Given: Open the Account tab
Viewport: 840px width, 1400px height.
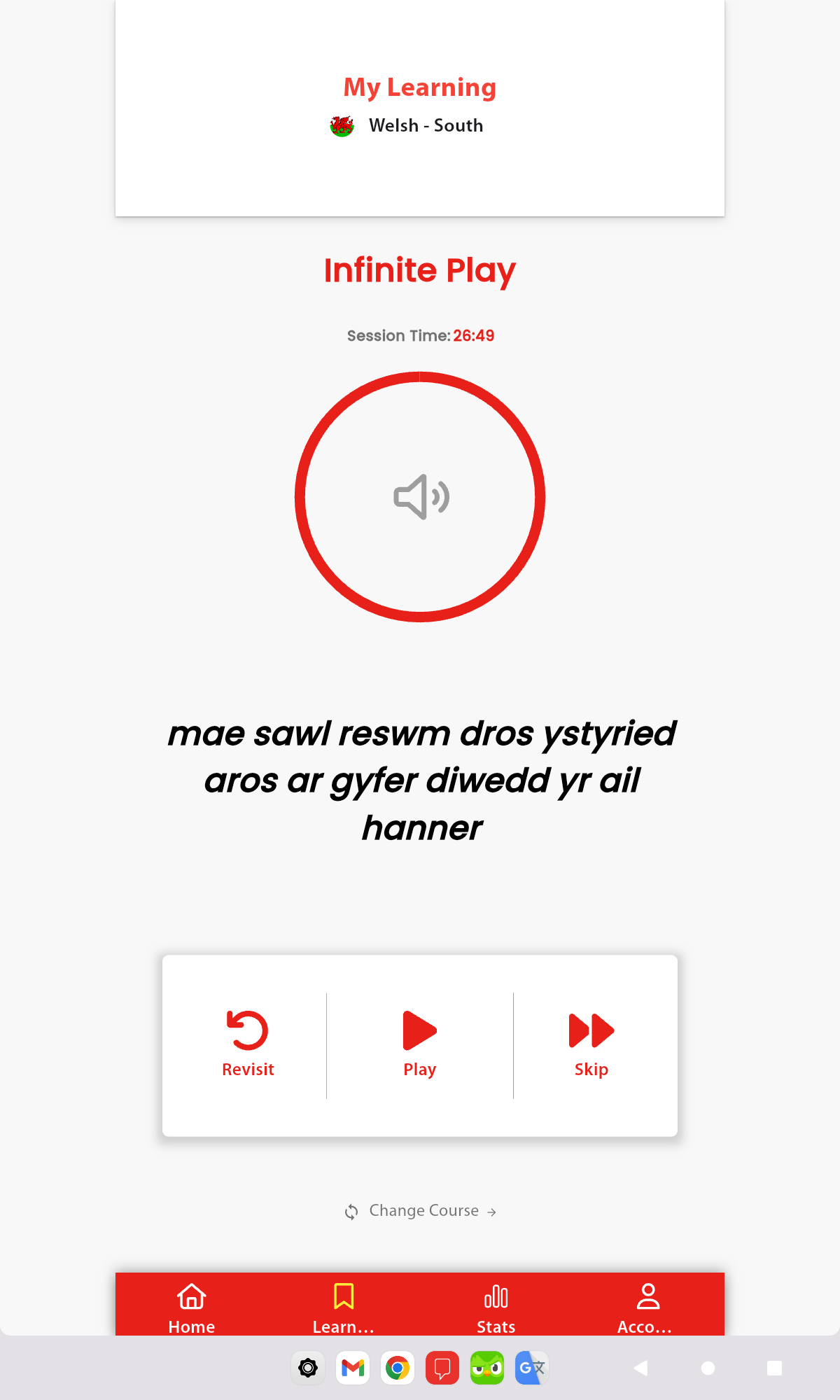Looking at the screenshot, I should click(647, 1308).
